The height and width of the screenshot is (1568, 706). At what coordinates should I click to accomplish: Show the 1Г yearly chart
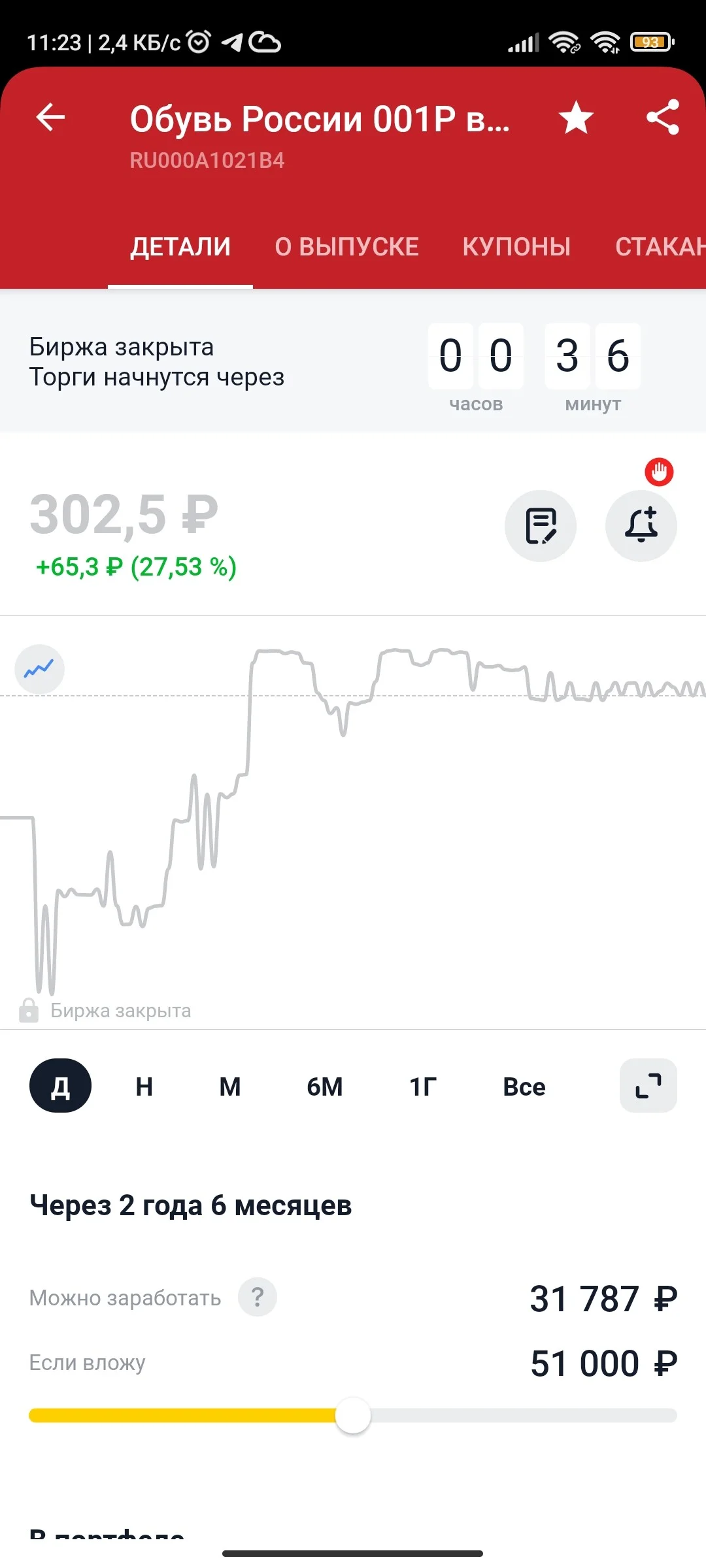pyautogui.click(x=423, y=1086)
